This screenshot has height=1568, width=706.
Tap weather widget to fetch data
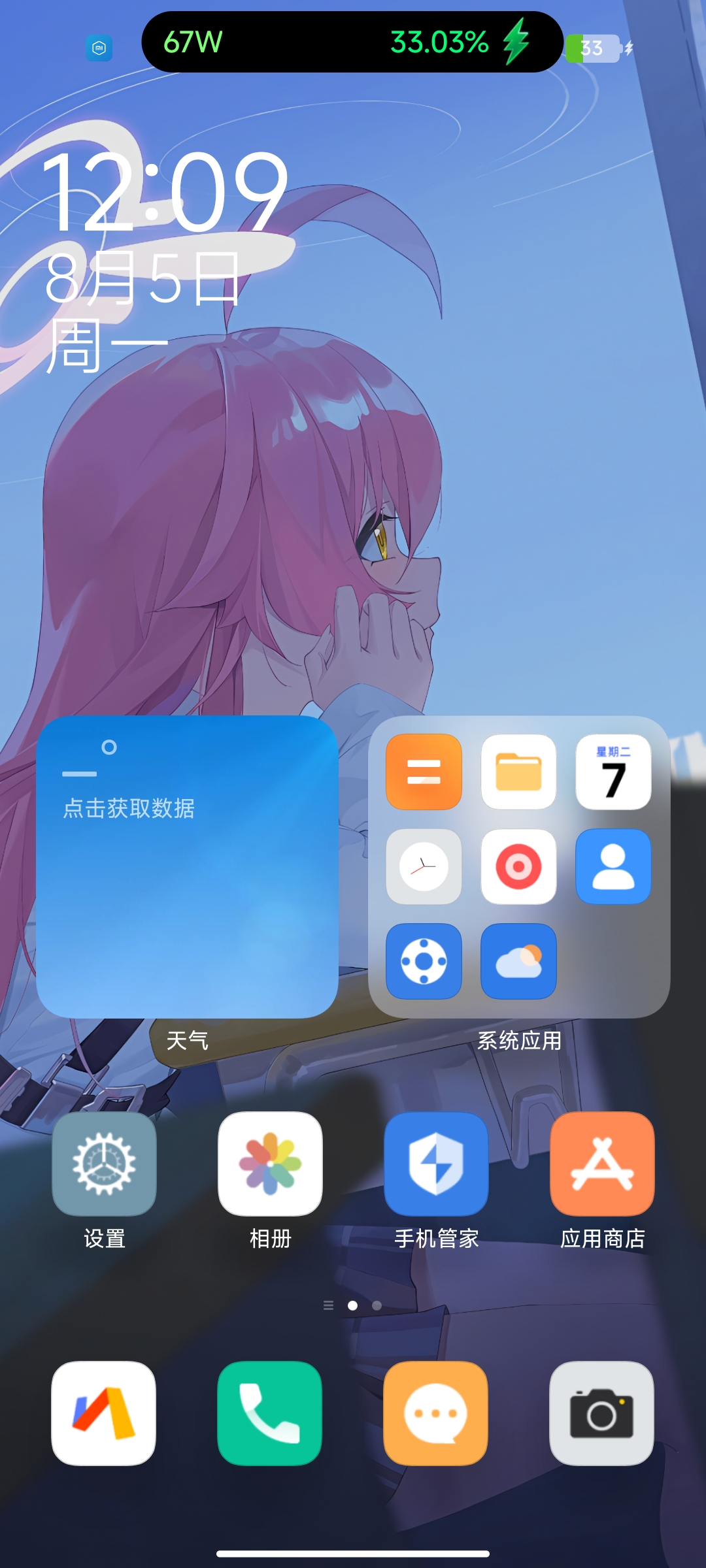pyautogui.click(x=187, y=866)
